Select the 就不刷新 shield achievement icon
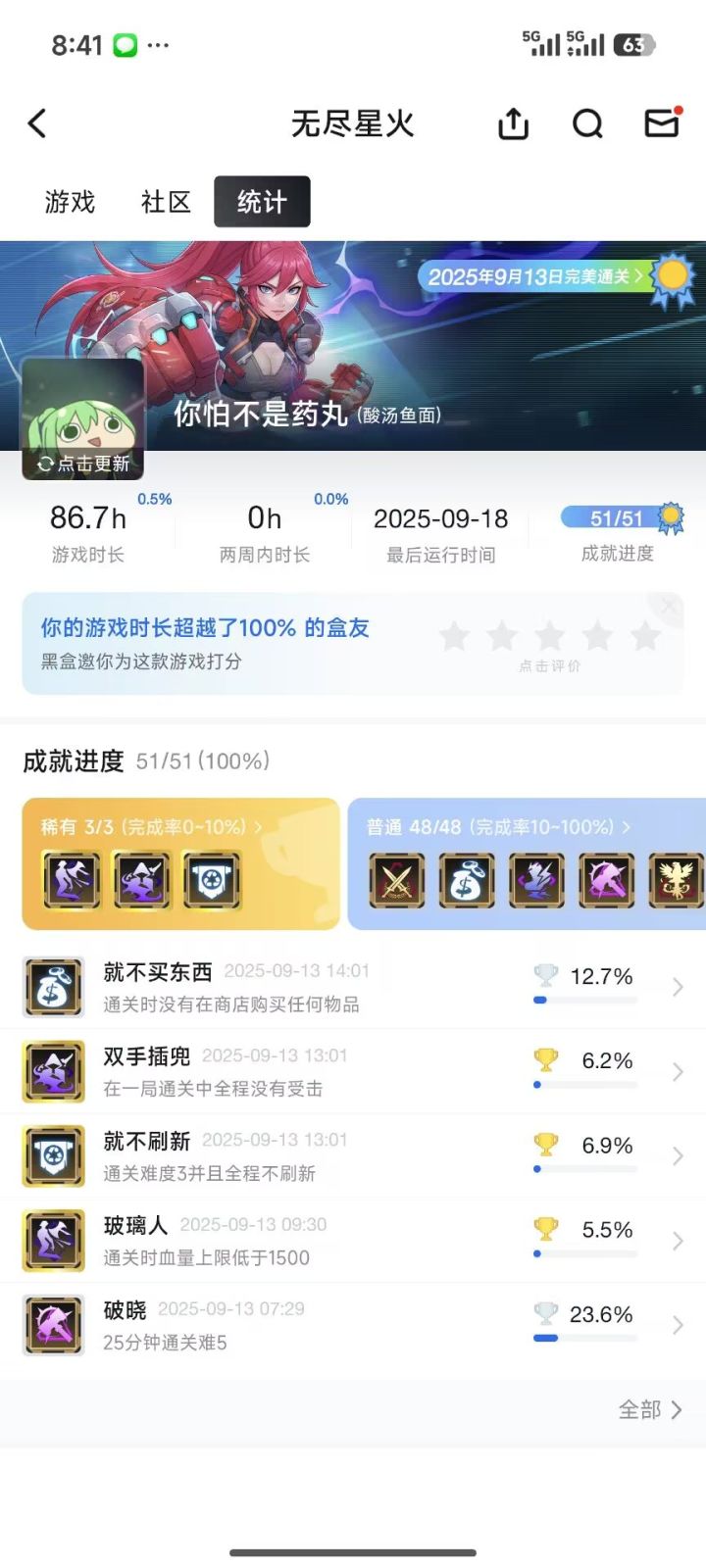The height and width of the screenshot is (1568, 706). tap(52, 1155)
